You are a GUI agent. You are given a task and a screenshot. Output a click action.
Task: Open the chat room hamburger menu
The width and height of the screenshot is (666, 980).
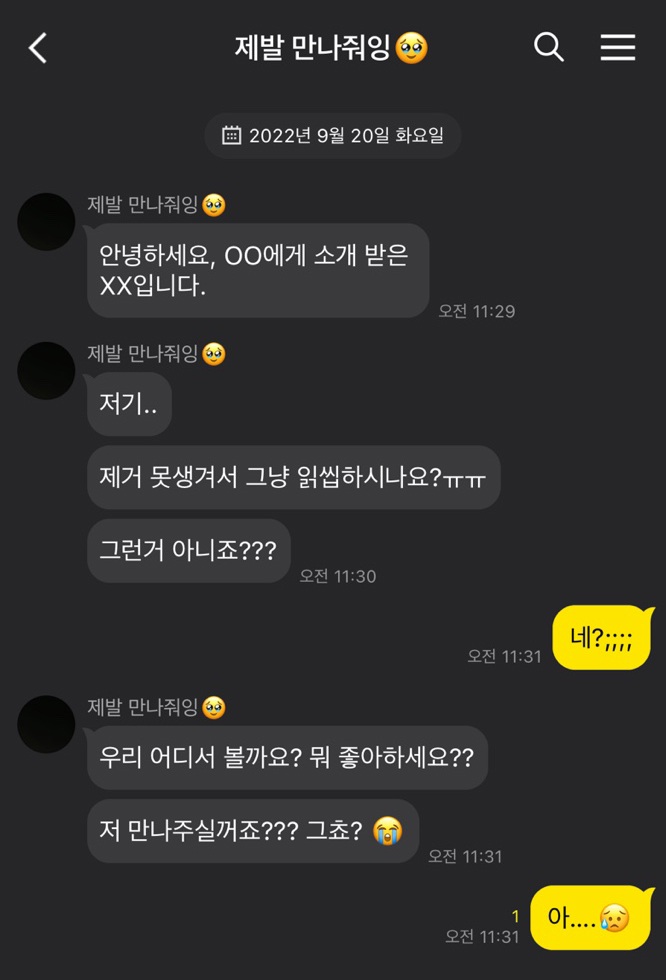[617, 47]
